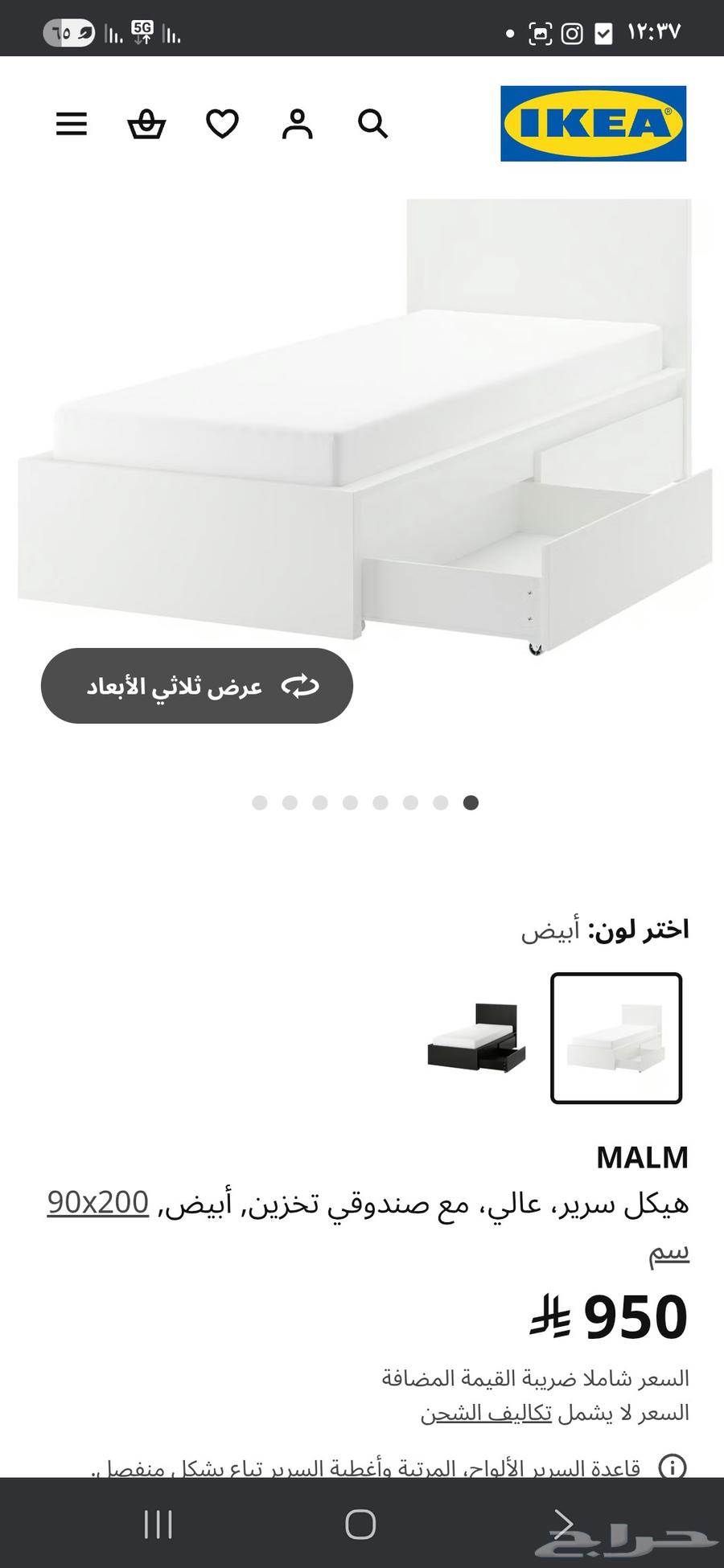Open the favorites wishlist
Image resolution: width=724 pixels, height=1568 pixels.
223,125
